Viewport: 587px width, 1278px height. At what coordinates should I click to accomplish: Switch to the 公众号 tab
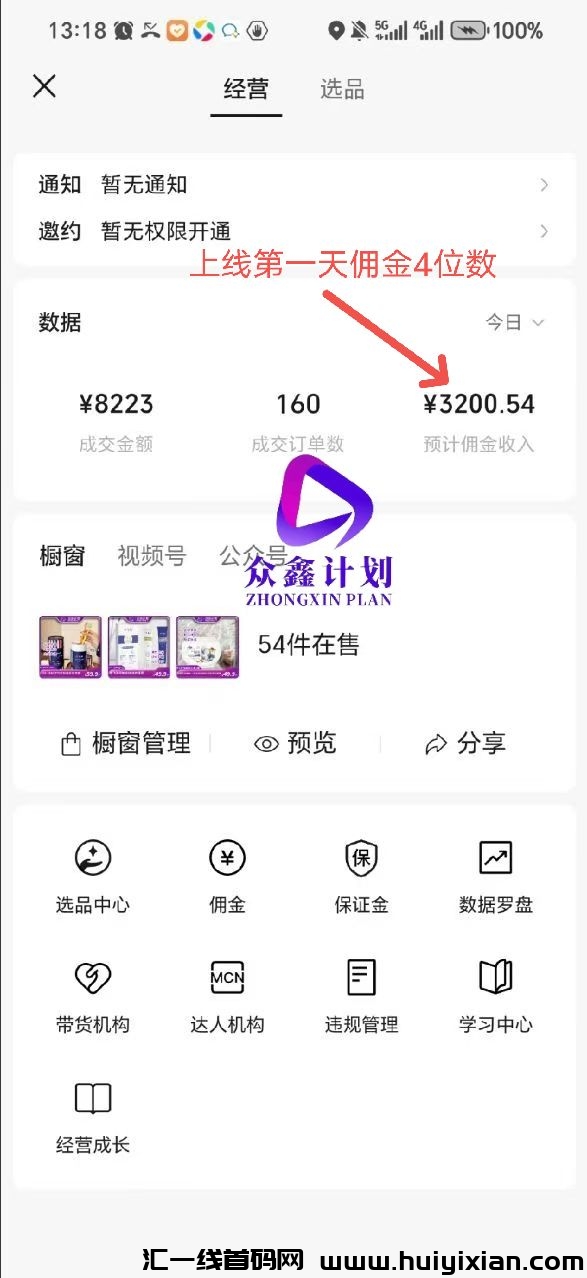253,555
